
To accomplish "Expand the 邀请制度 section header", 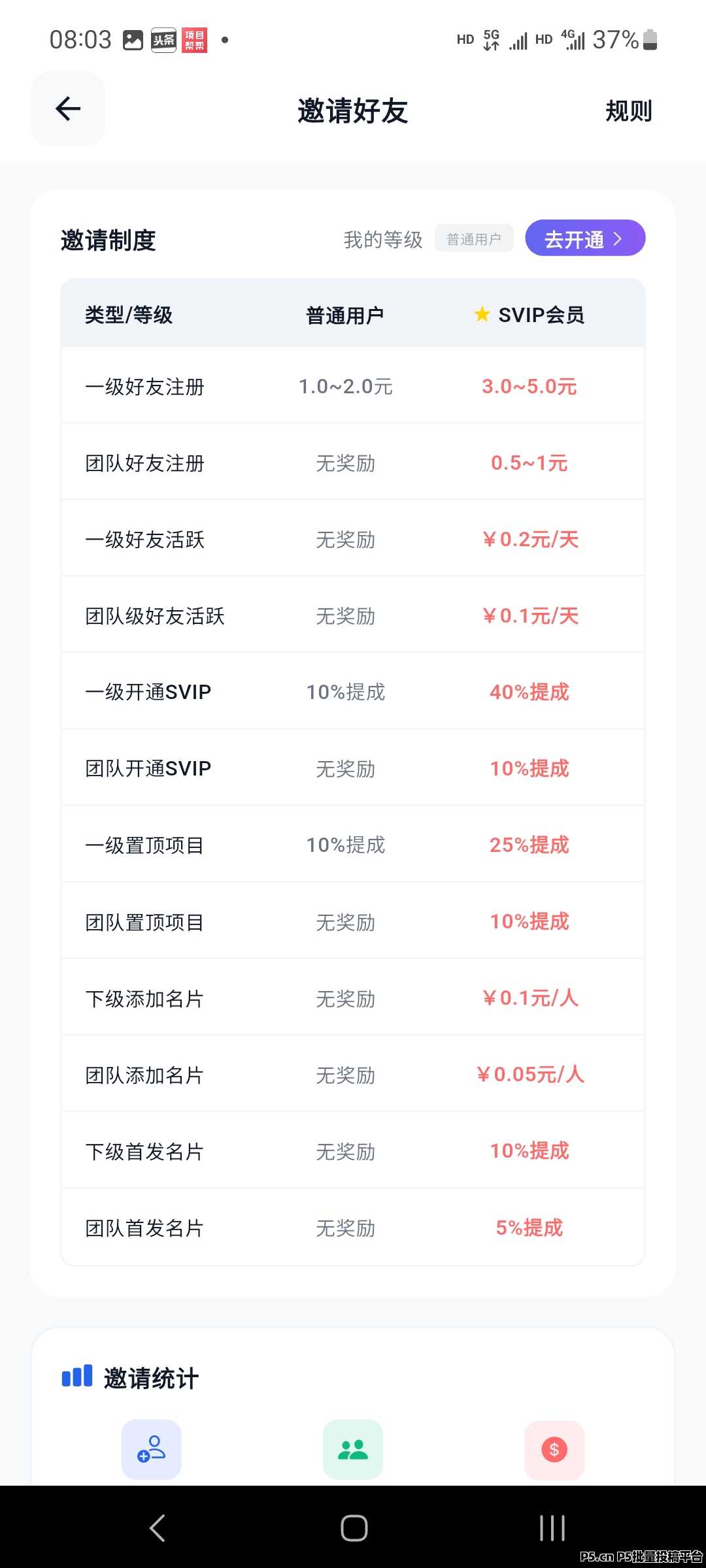I will [109, 240].
